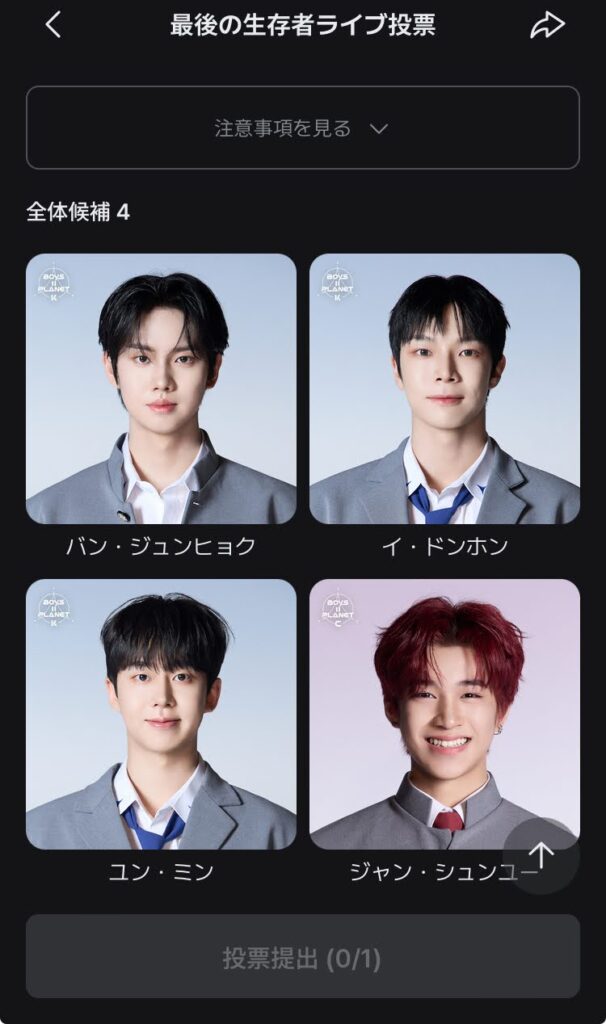Choose candidate ユン・ミン
This screenshot has height=1024, width=606.
pyautogui.click(x=161, y=714)
